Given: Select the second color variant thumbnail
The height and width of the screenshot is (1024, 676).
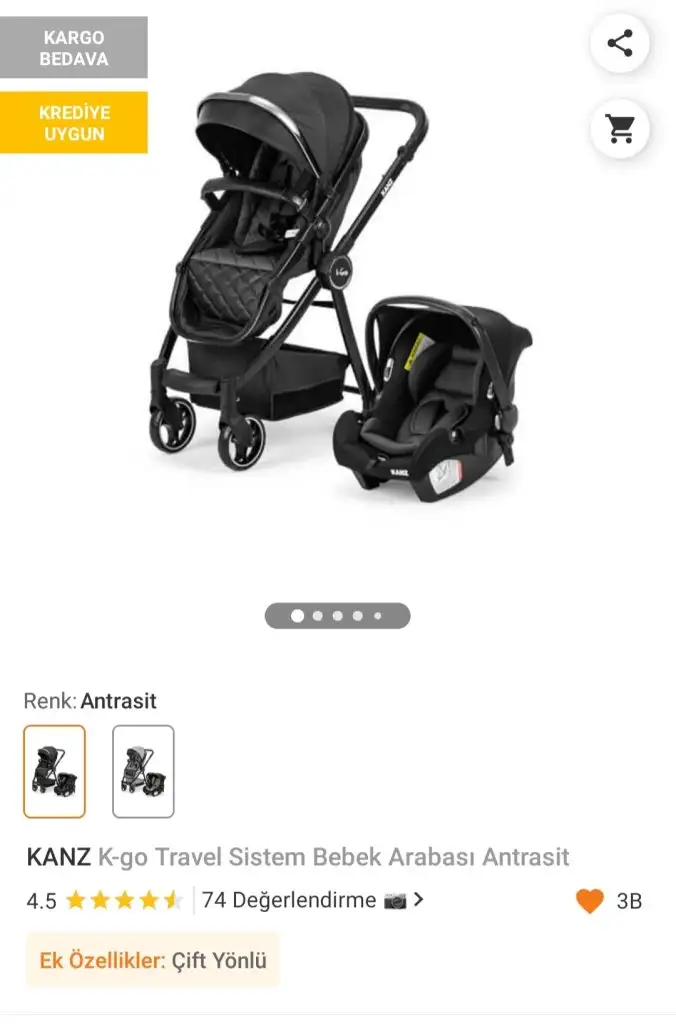Looking at the screenshot, I should point(143,771).
